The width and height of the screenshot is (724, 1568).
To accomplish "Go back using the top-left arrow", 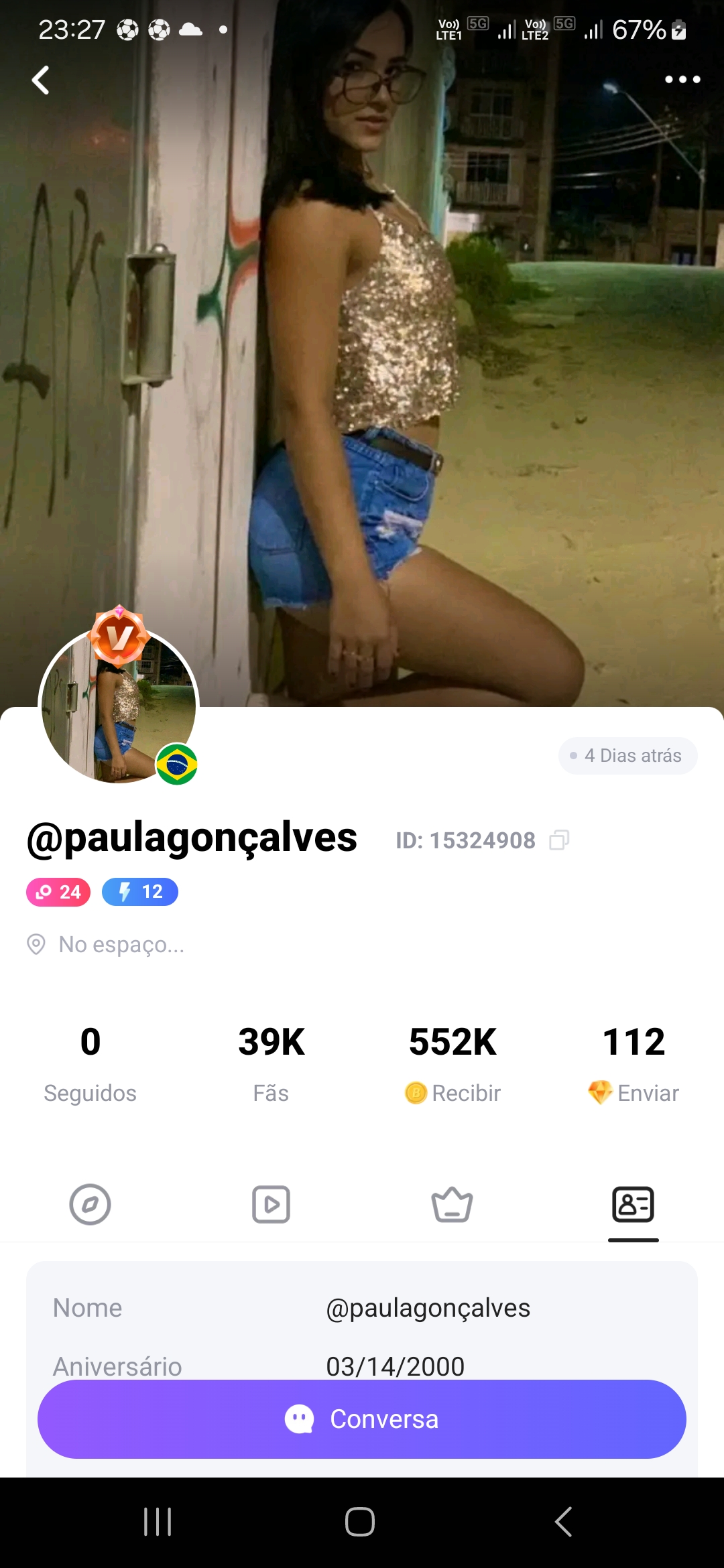I will coord(41,80).
